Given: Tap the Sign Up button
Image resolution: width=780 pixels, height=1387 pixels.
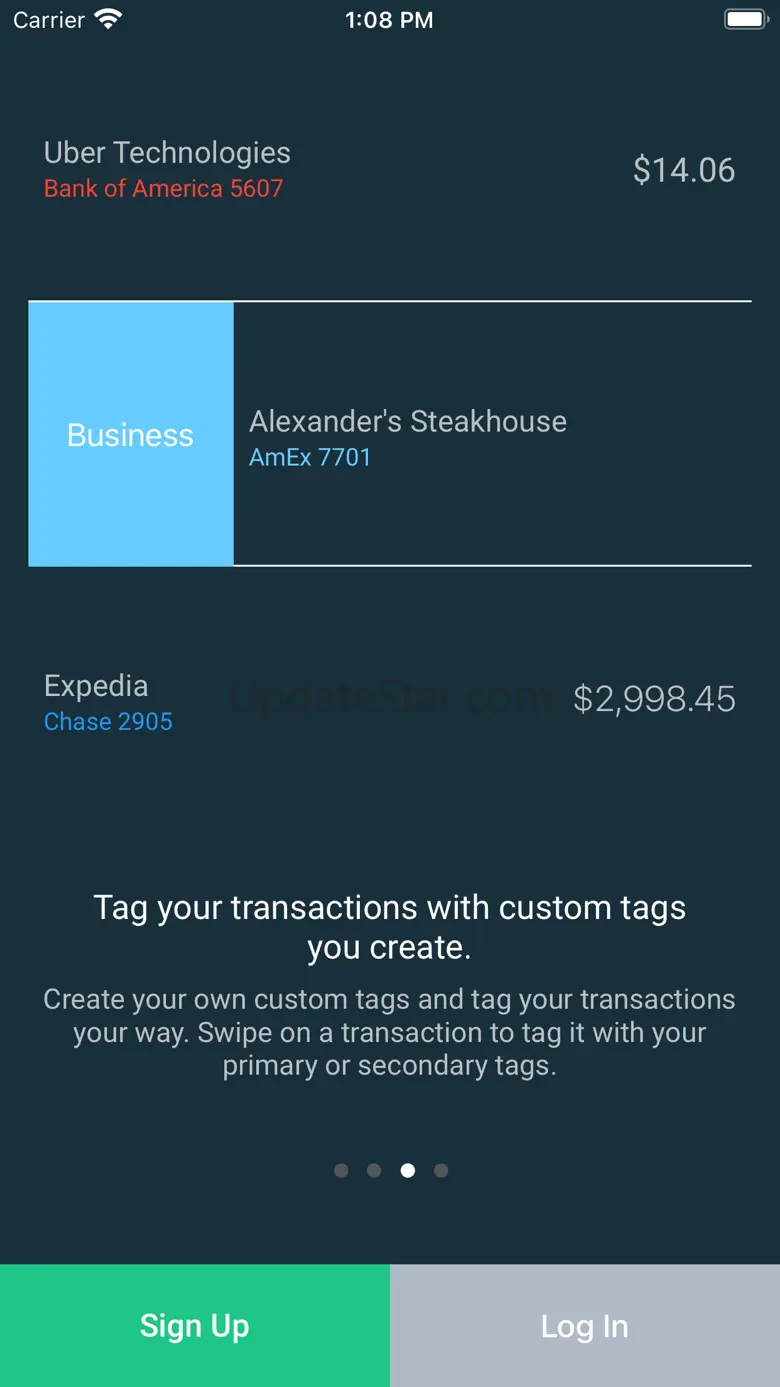Looking at the screenshot, I should [195, 1325].
